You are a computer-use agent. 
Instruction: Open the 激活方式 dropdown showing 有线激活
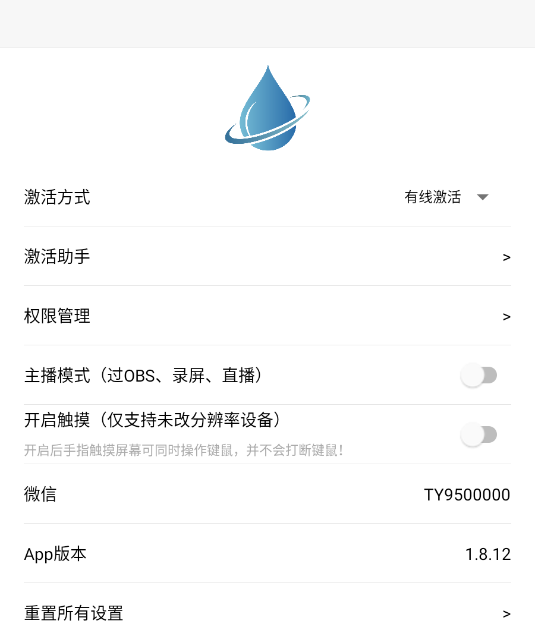pos(446,197)
